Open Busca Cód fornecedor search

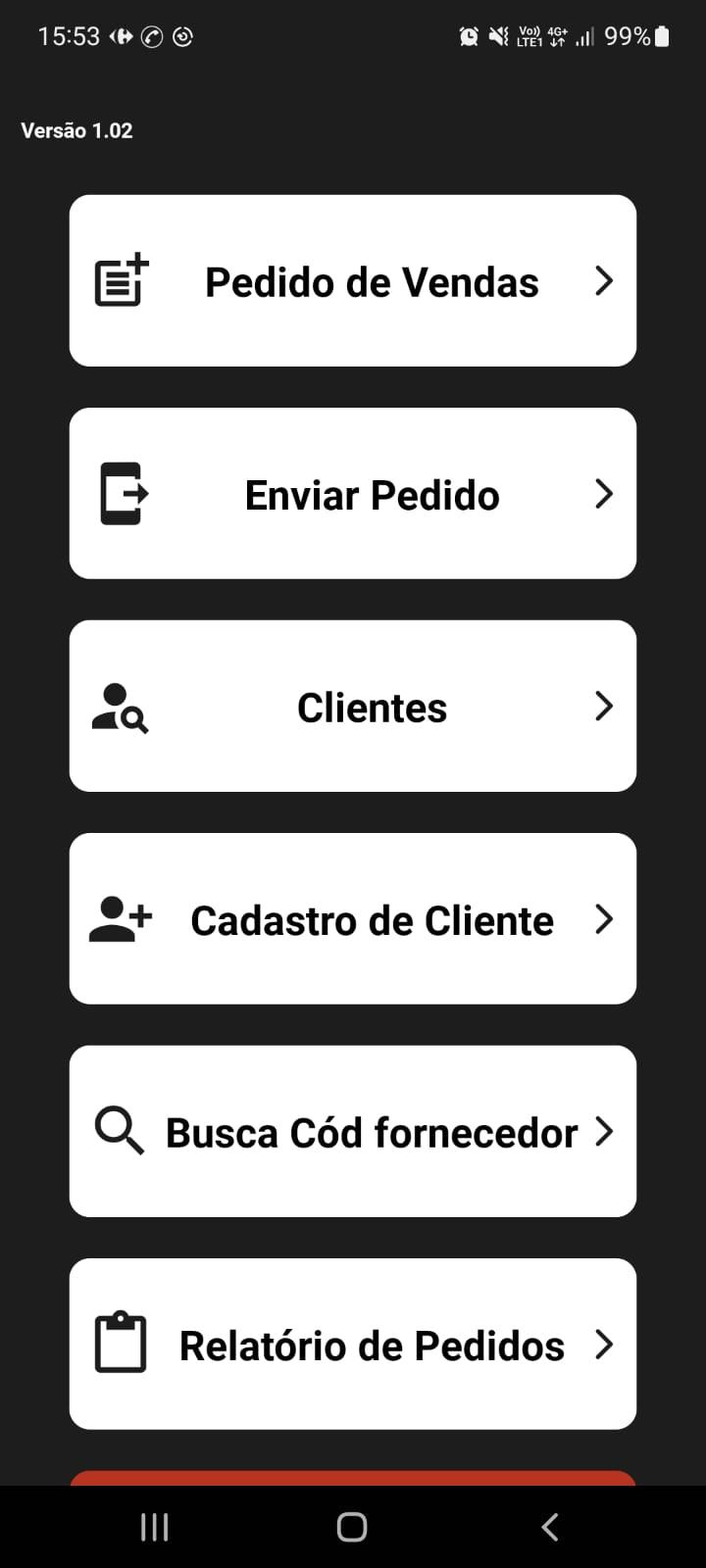pos(353,1132)
